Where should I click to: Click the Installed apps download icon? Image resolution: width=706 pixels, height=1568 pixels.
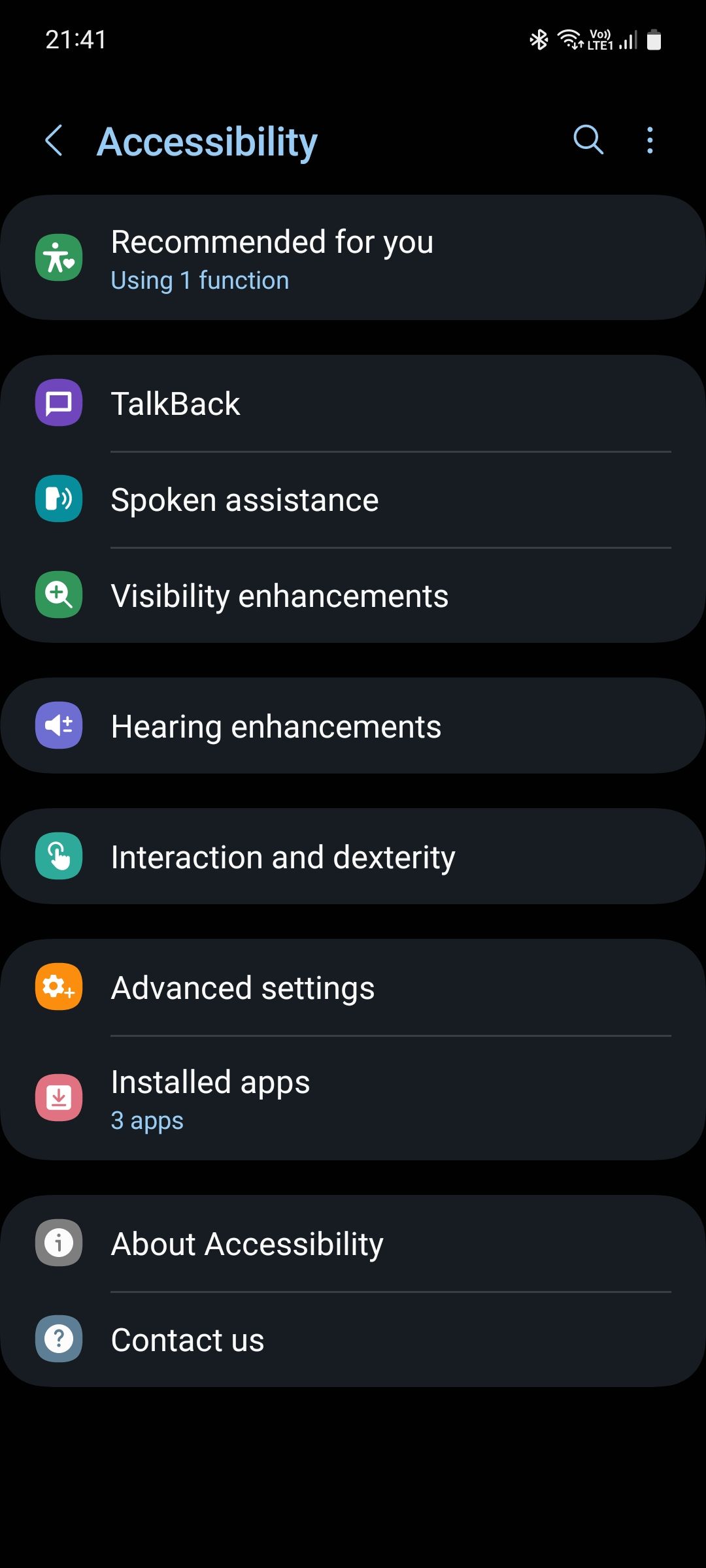pyautogui.click(x=58, y=1098)
